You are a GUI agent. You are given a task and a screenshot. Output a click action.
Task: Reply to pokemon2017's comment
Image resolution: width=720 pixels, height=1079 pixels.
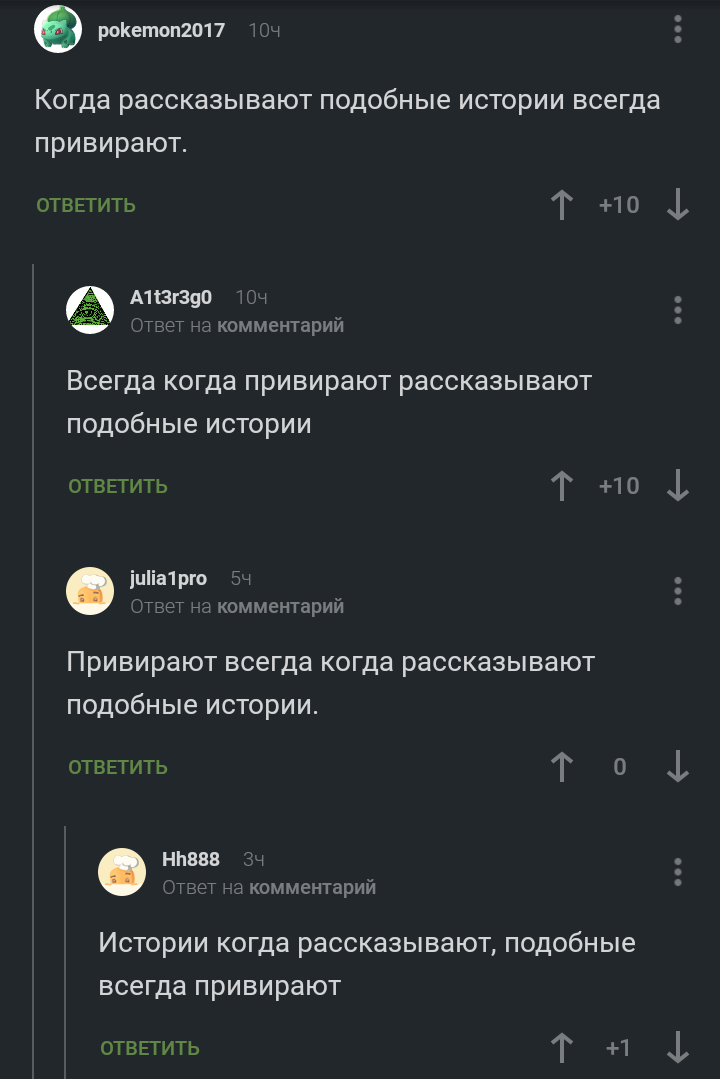click(x=86, y=205)
